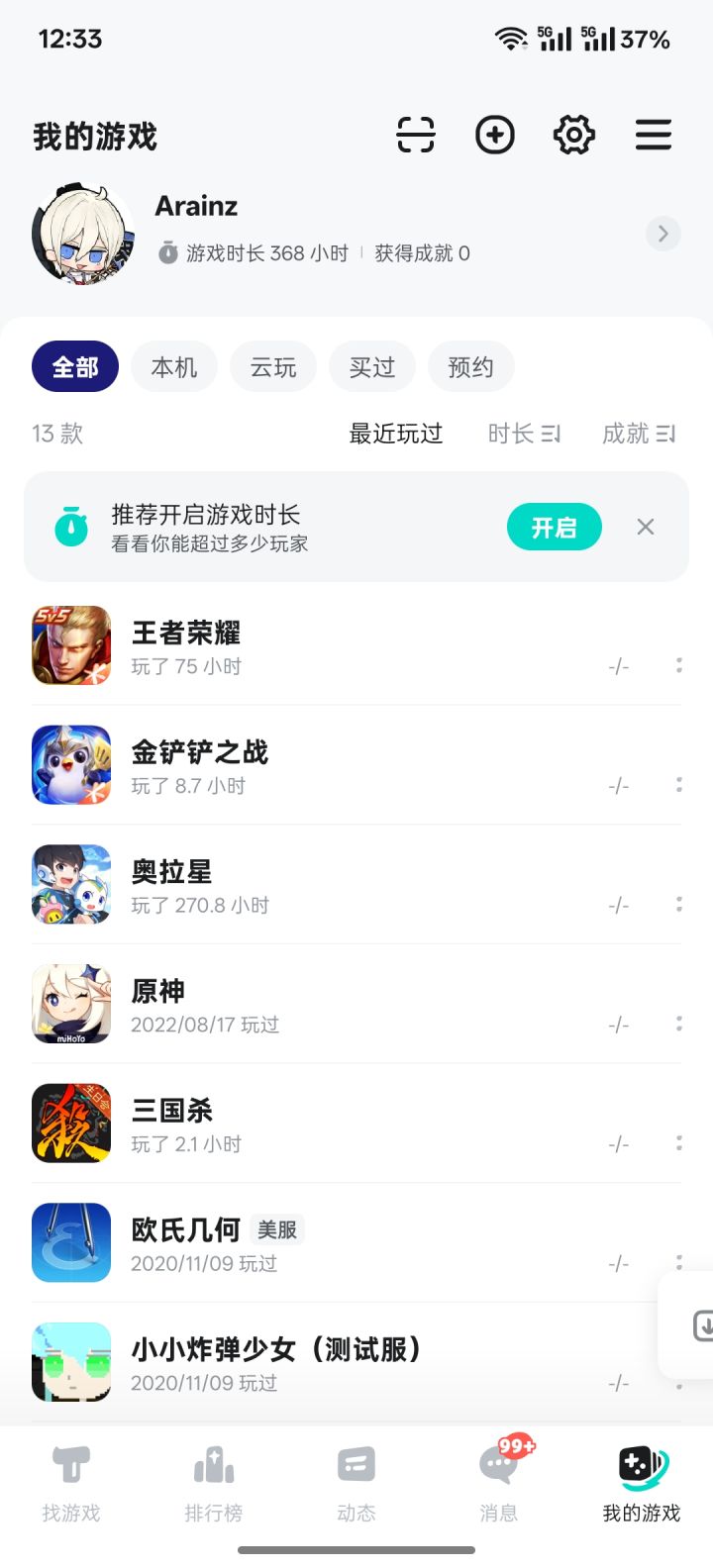This screenshot has height=1568, width=713.
Task: Select the 预约 filter chip
Action: pos(471,368)
